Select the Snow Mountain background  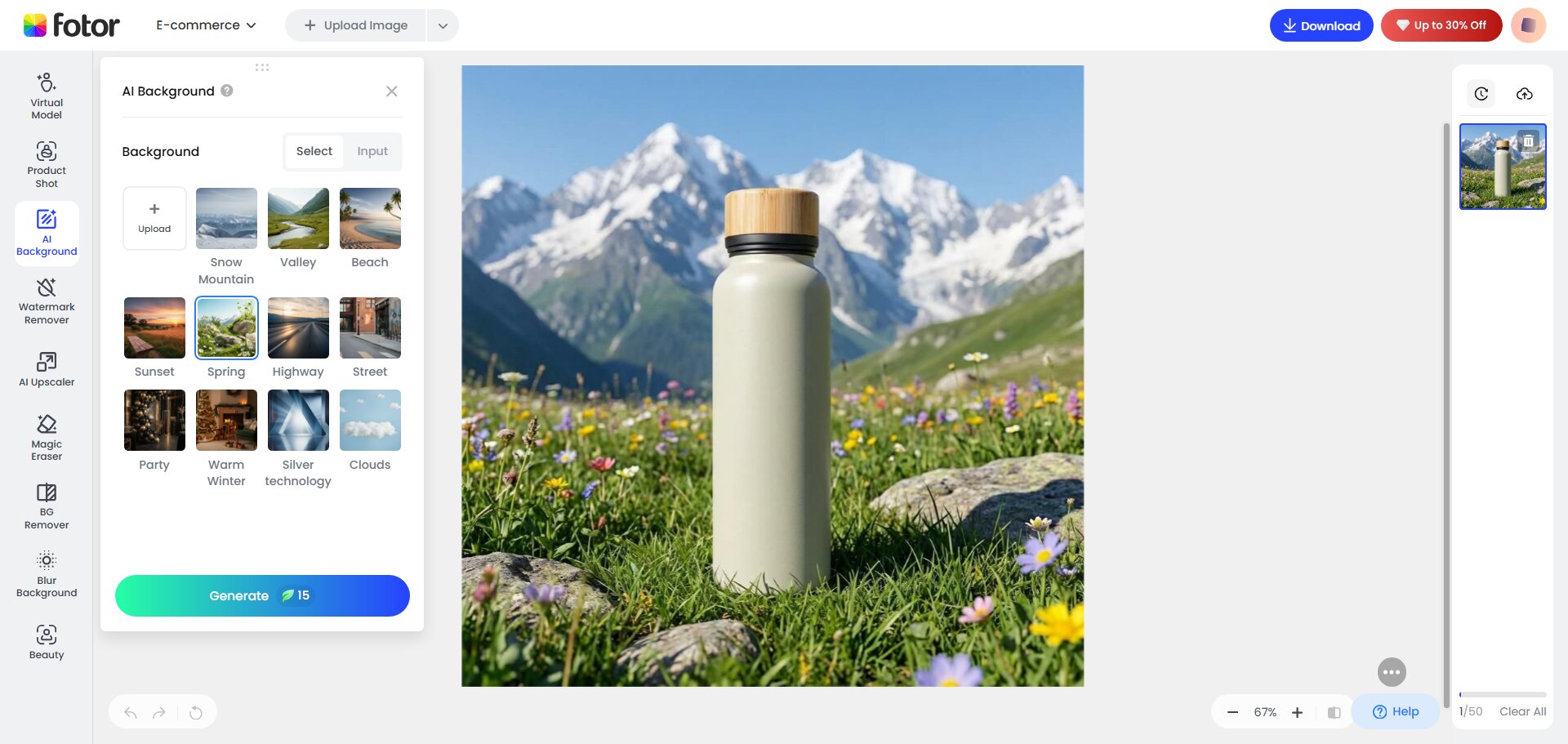point(226,219)
